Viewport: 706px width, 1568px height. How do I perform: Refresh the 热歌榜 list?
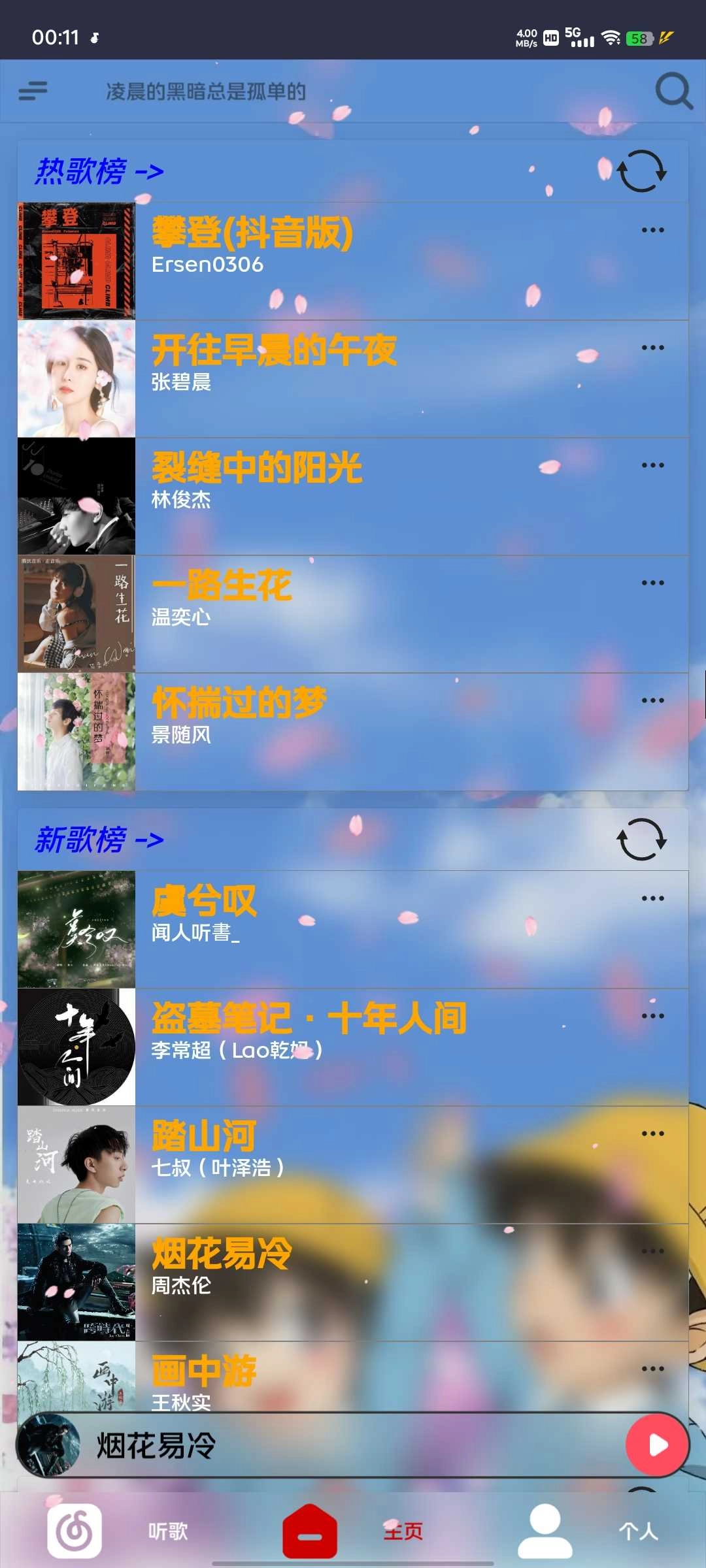click(641, 171)
